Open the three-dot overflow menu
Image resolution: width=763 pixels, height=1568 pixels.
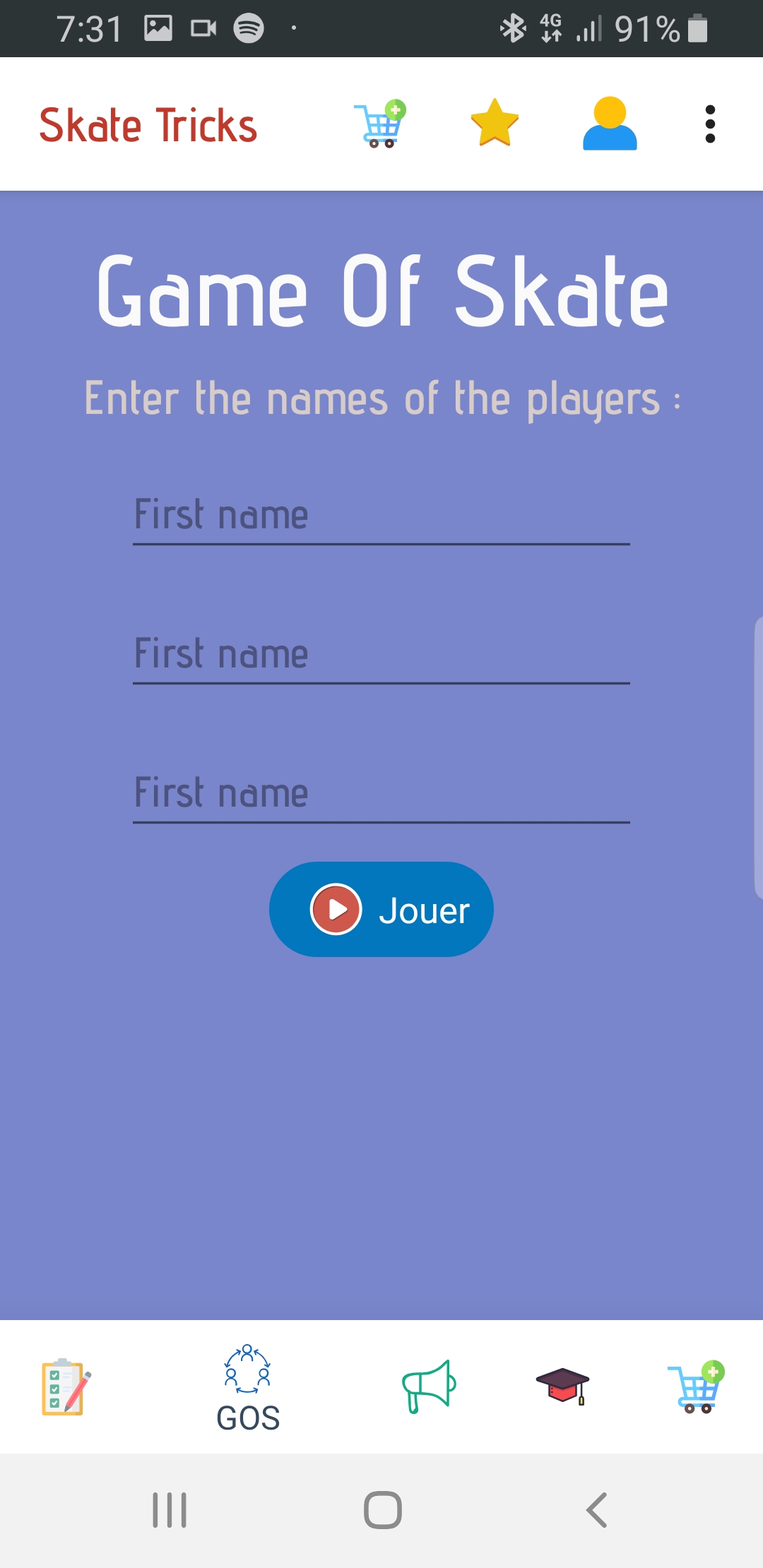pyautogui.click(x=710, y=124)
